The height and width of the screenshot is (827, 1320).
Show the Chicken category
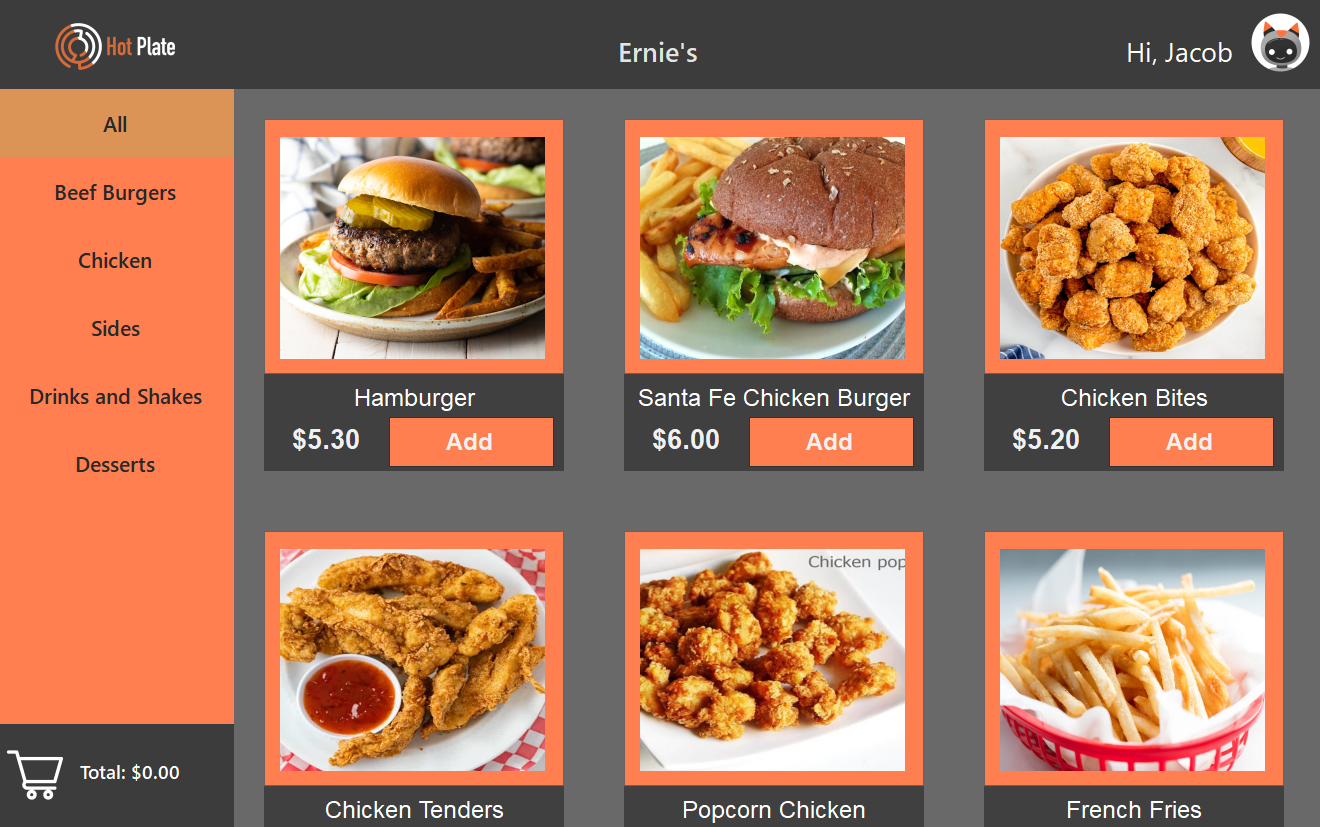pos(116,261)
